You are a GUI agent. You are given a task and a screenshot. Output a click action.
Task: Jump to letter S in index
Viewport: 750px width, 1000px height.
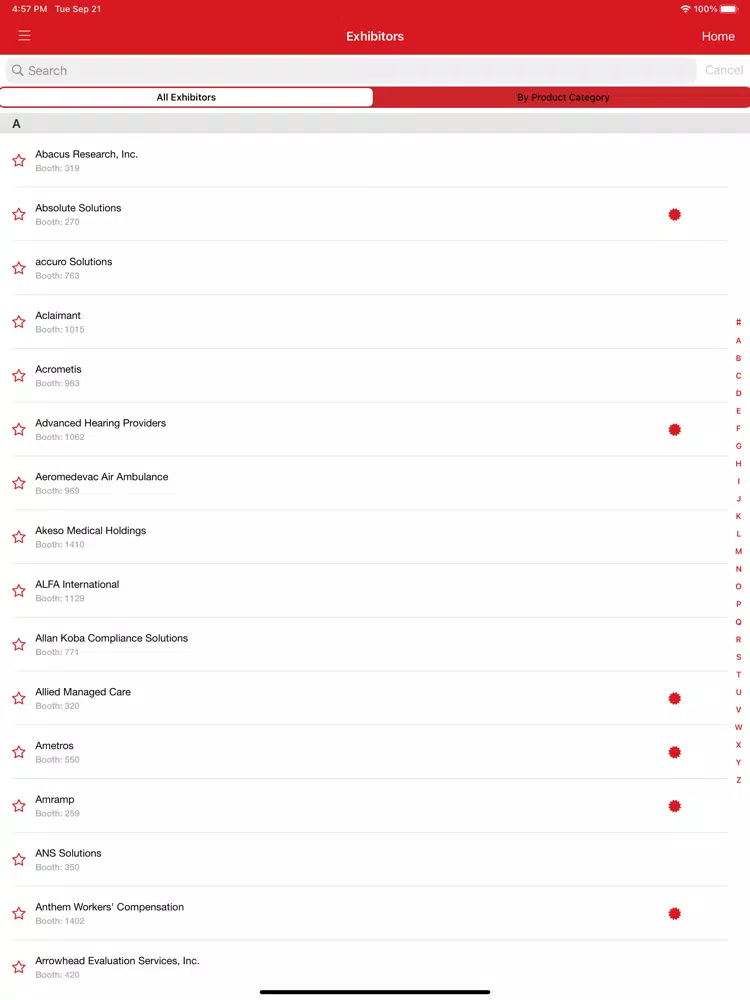point(739,657)
